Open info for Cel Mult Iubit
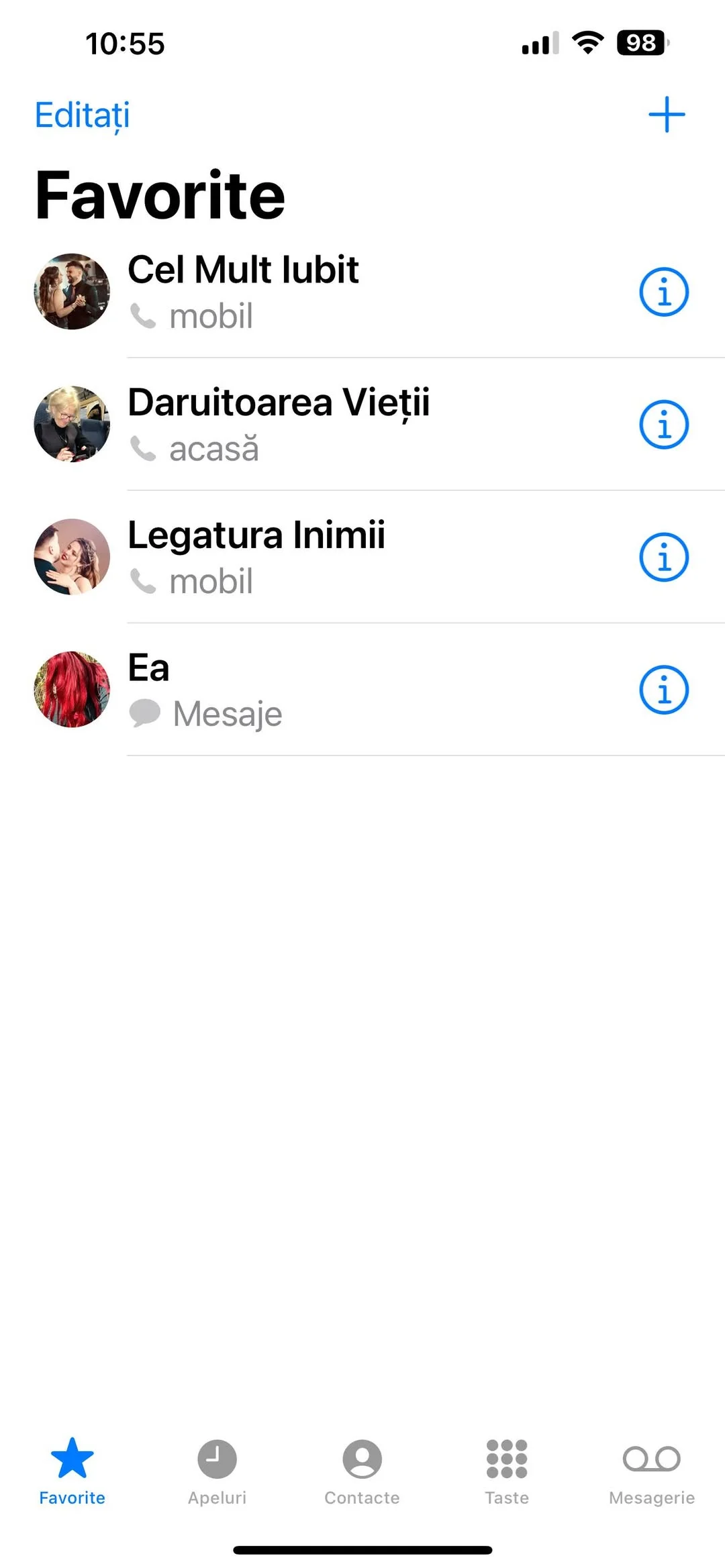725x1568 pixels. (663, 292)
